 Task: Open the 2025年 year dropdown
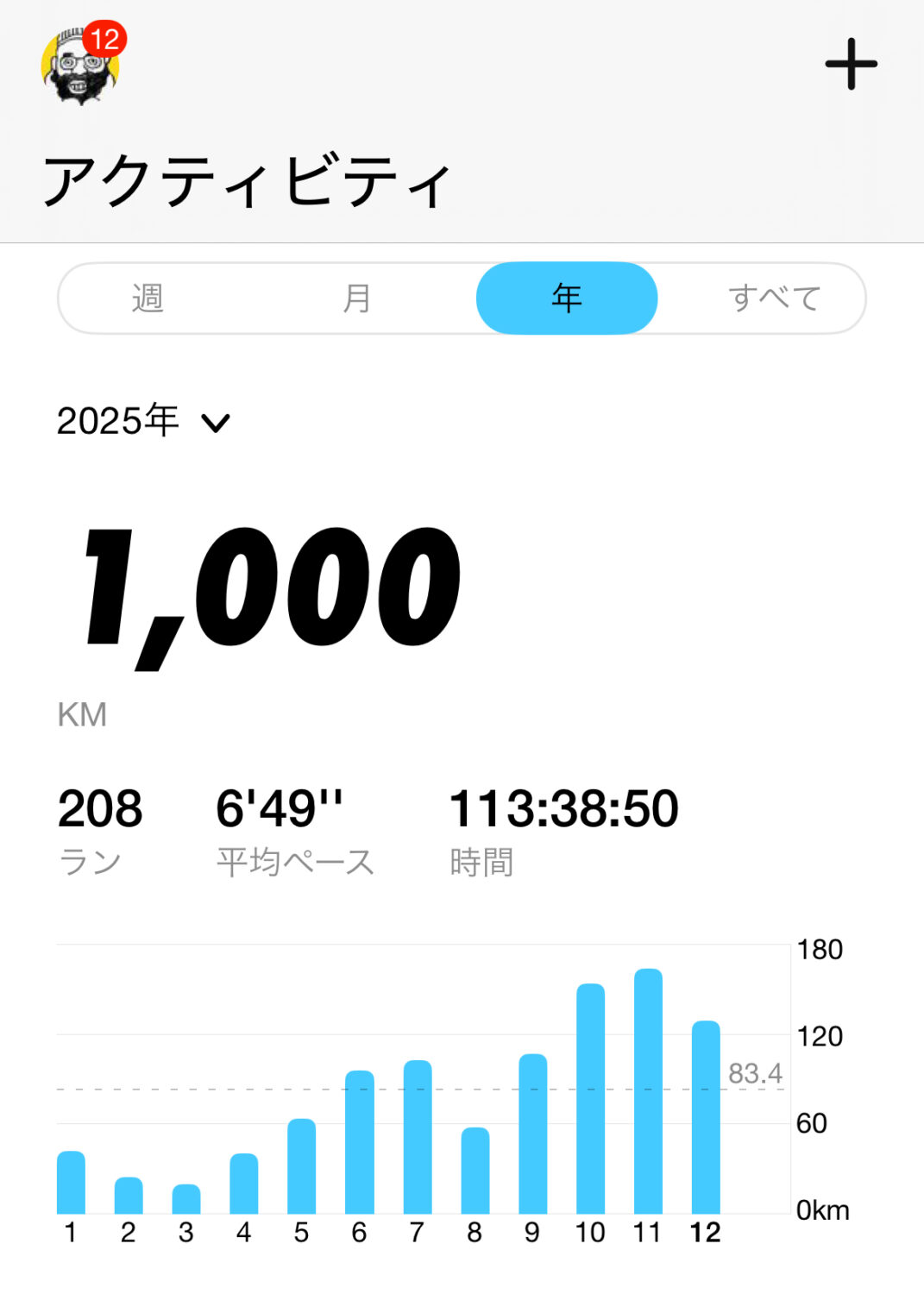[117, 422]
